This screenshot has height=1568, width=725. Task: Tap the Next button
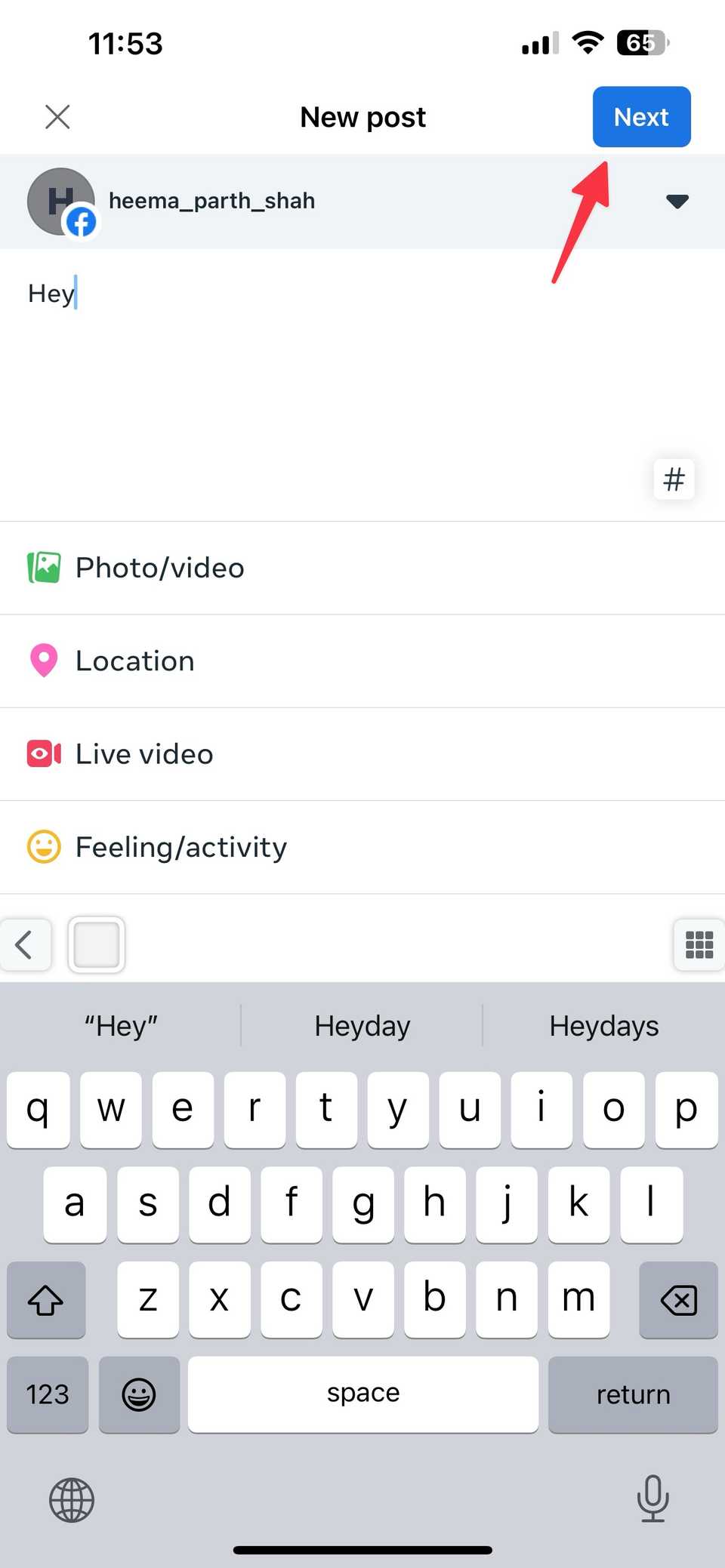click(x=641, y=117)
